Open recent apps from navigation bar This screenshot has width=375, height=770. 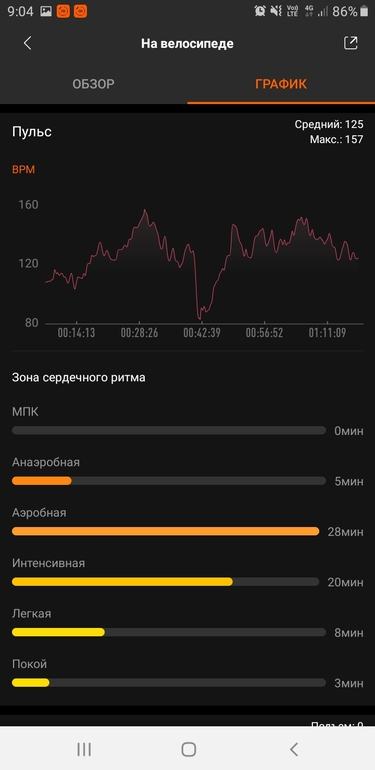tap(84, 749)
